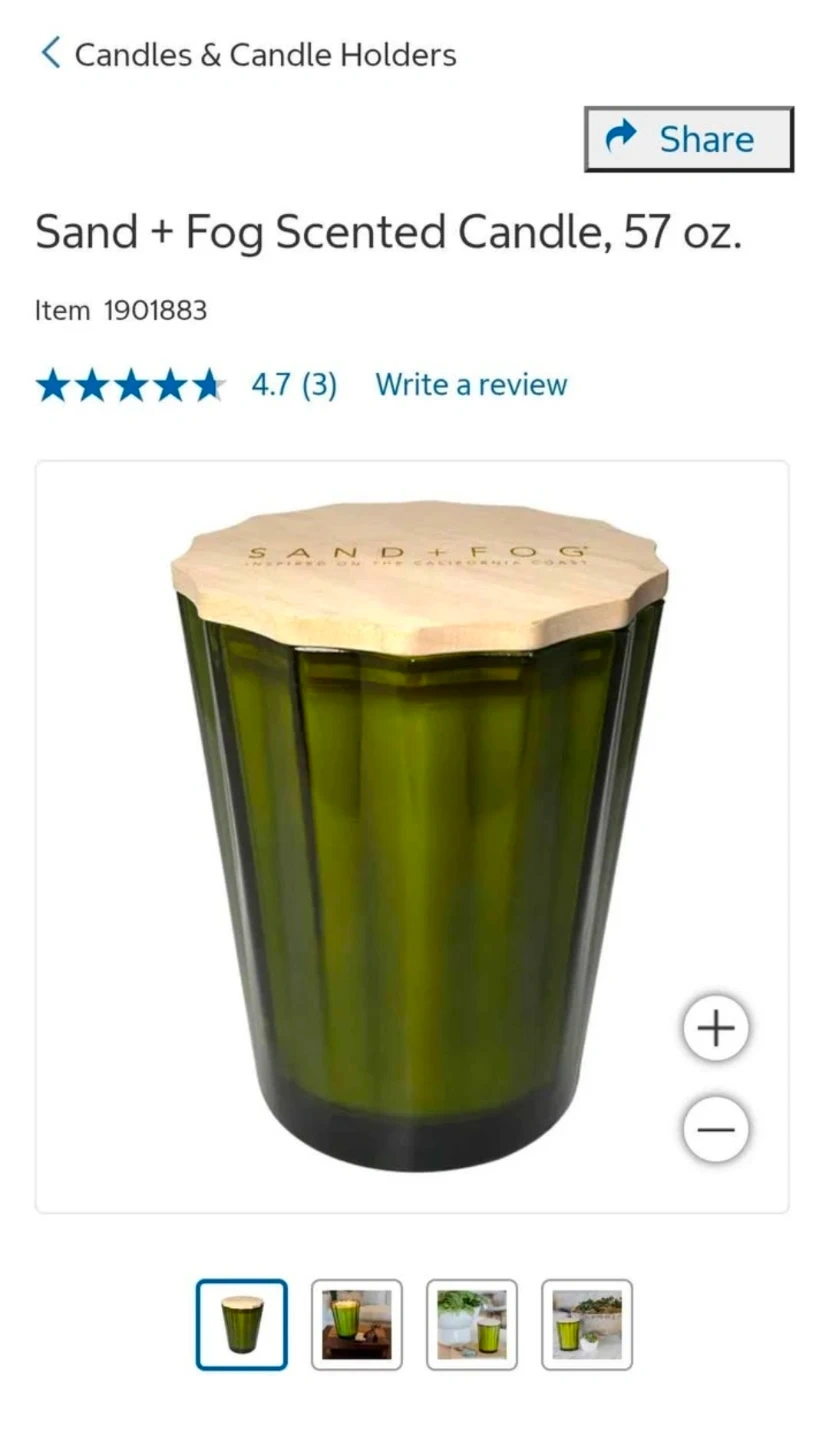The width and height of the screenshot is (829, 1440).
Task: Select the first candle thumbnail
Action: (x=241, y=1325)
